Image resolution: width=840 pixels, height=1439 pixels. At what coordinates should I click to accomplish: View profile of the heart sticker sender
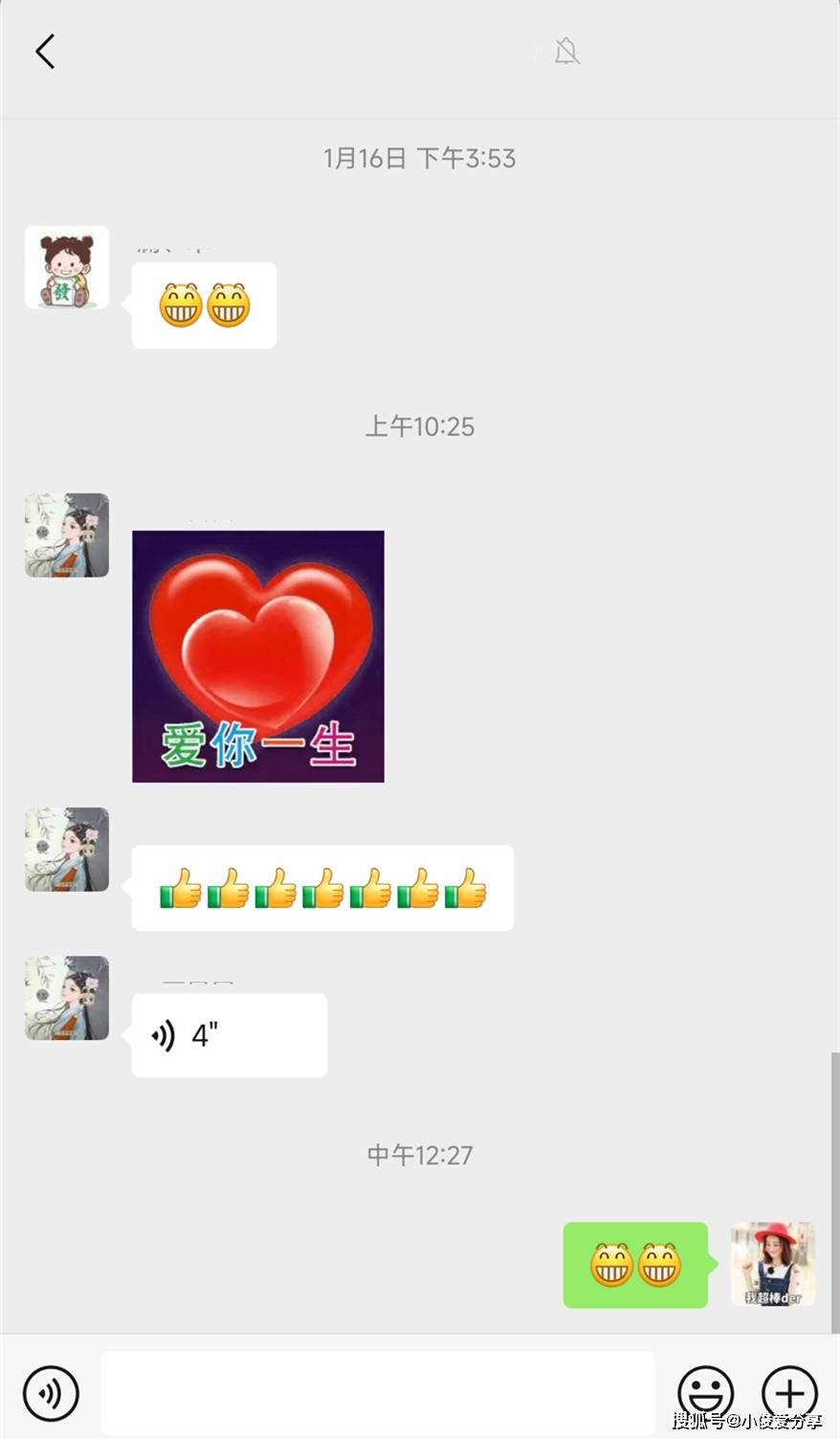pyautogui.click(x=66, y=536)
